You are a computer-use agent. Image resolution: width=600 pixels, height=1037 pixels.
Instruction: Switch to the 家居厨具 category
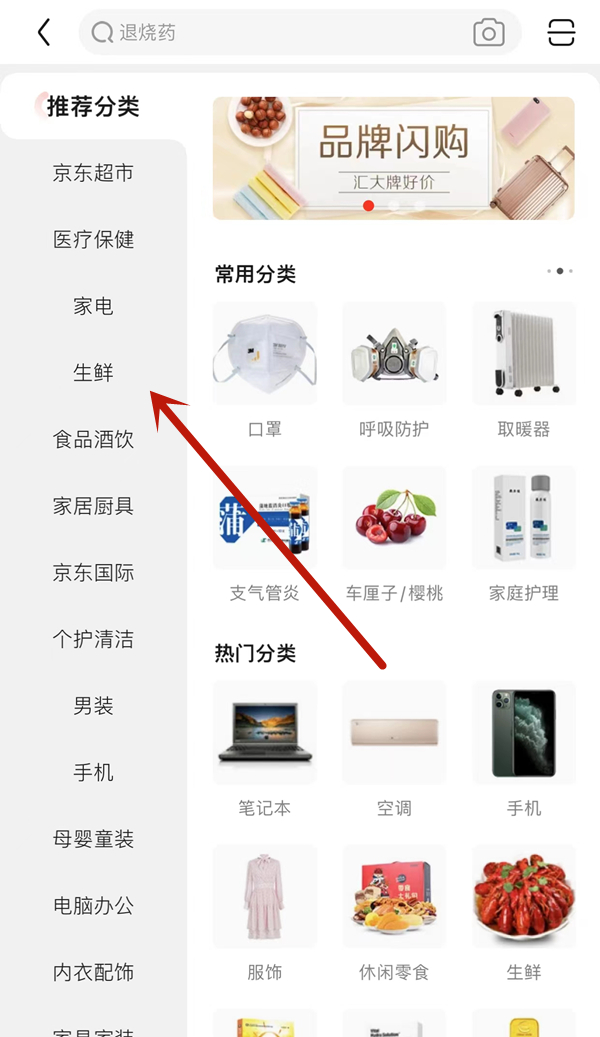coord(93,506)
